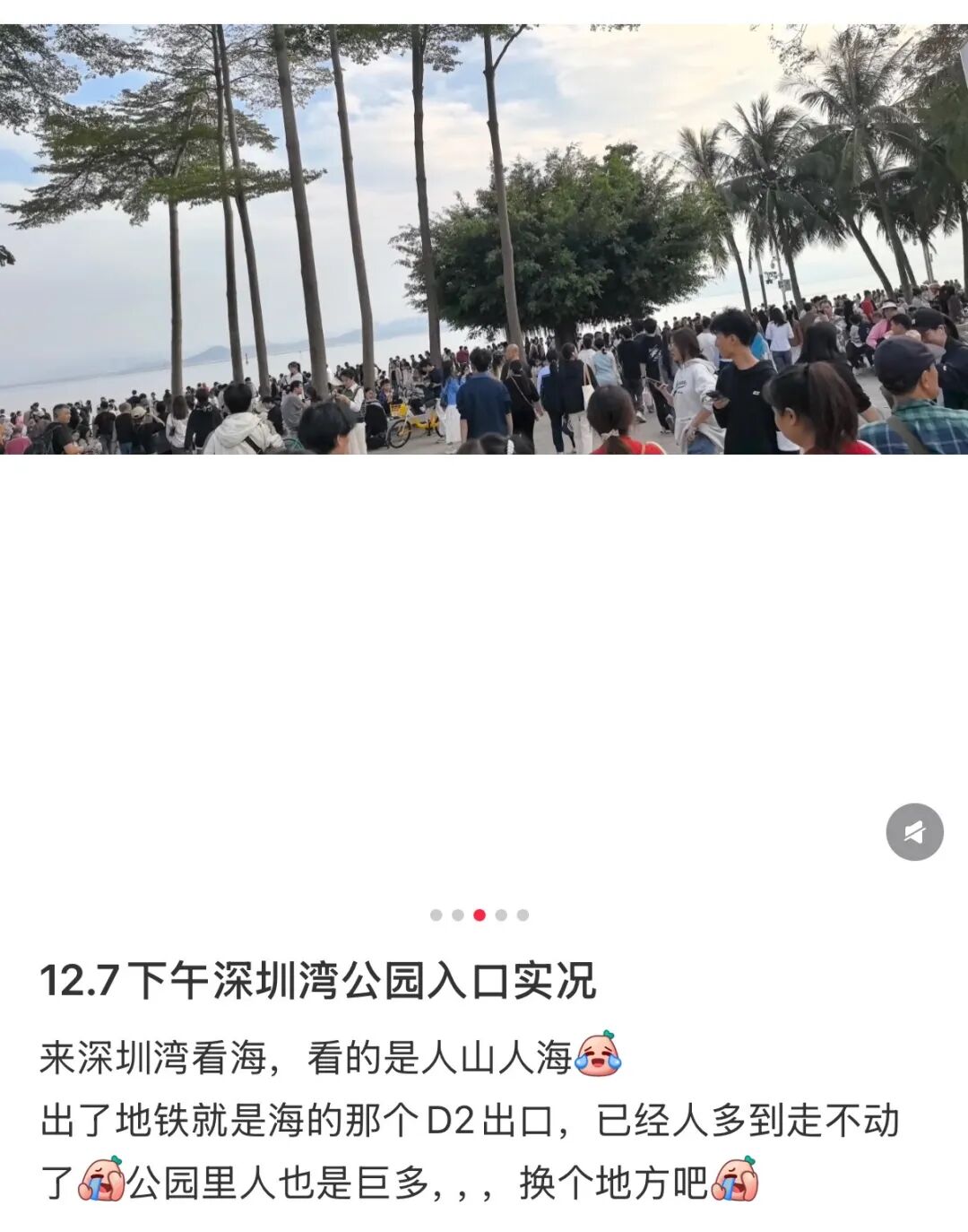The height and width of the screenshot is (1232, 968).
Task: Tap the image page indicator dots
Action: pos(480,915)
